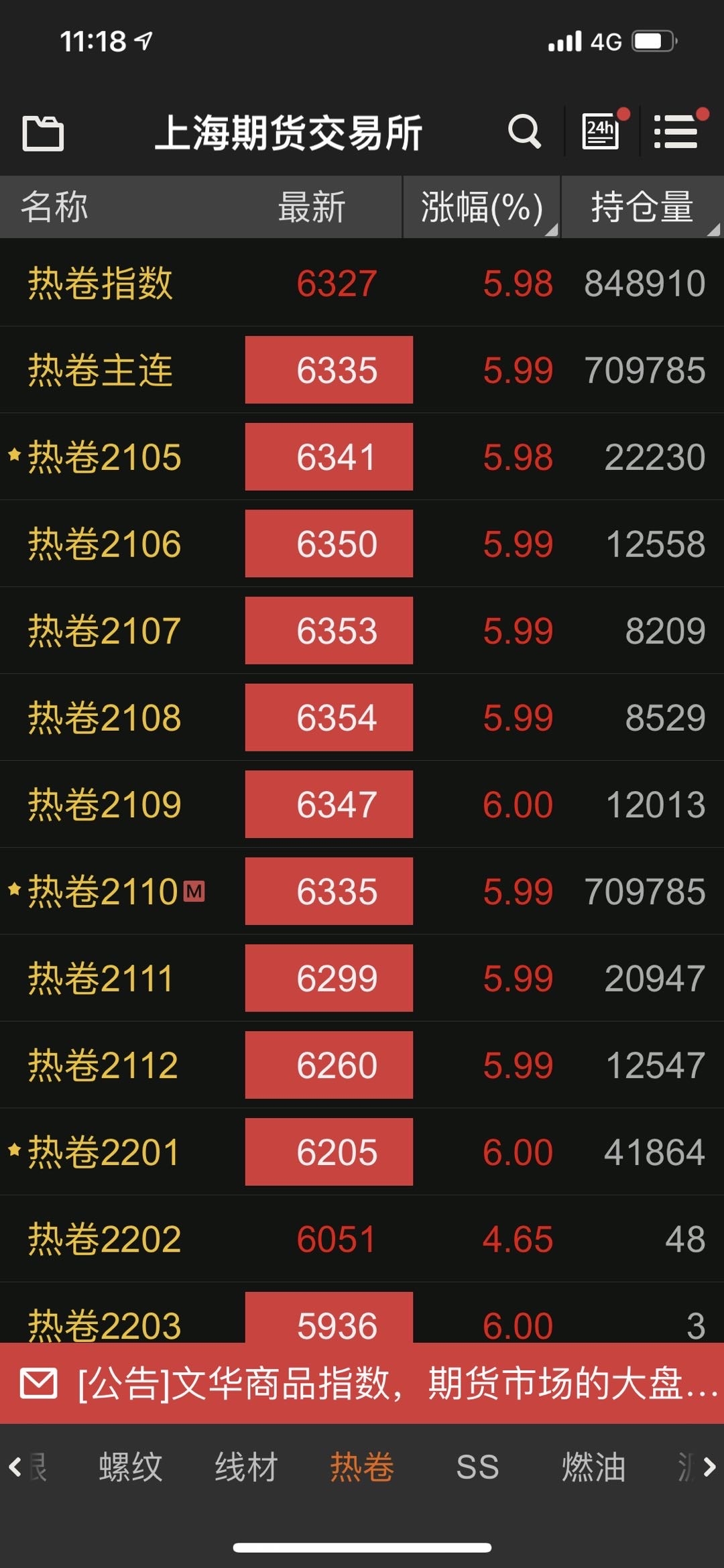Viewport: 724px width, 1568px height.
Task: Open the 热卷主连 contract row
Action: pyautogui.click(x=362, y=370)
